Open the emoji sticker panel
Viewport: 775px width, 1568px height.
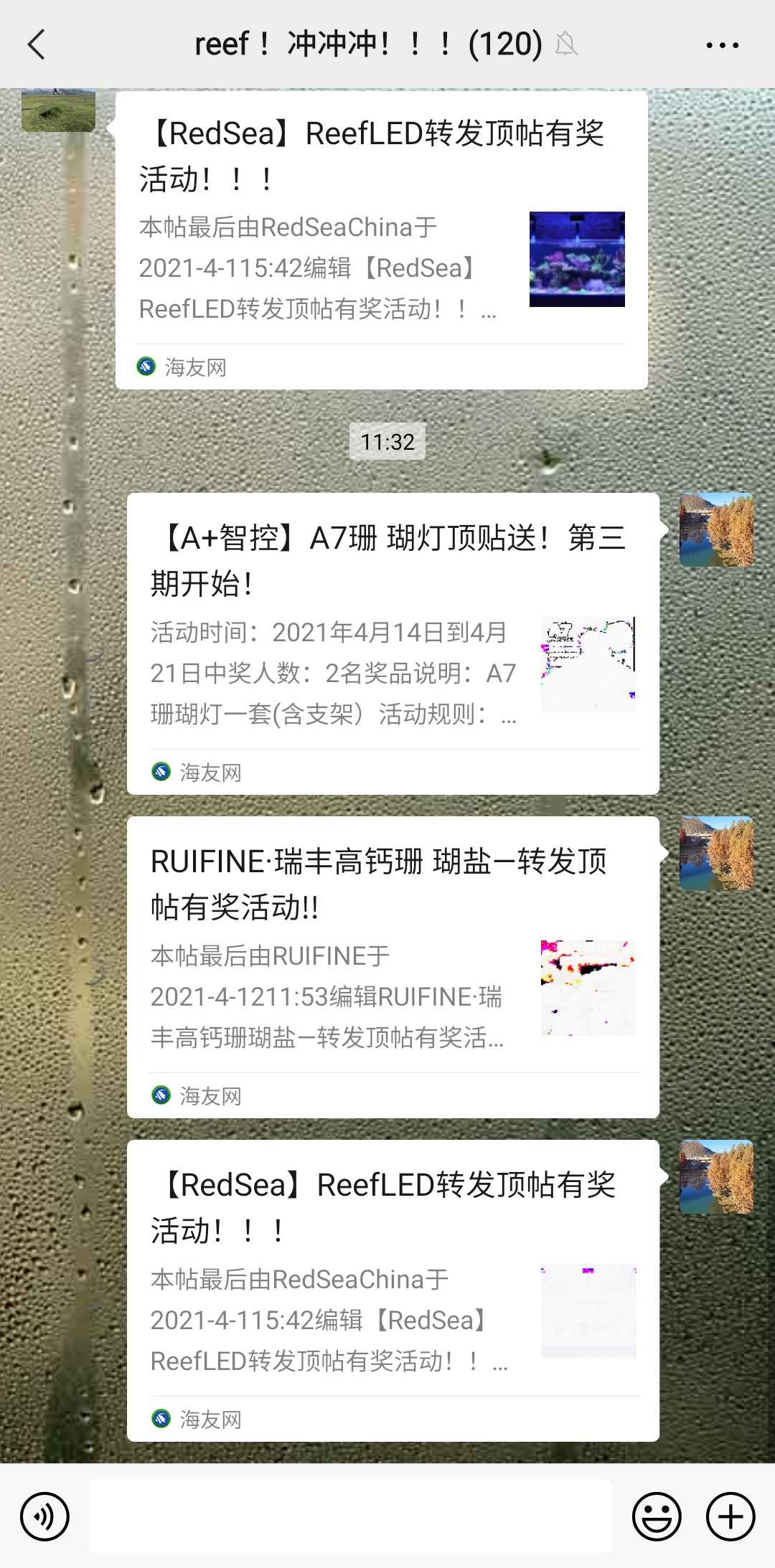coord(656,1516)
